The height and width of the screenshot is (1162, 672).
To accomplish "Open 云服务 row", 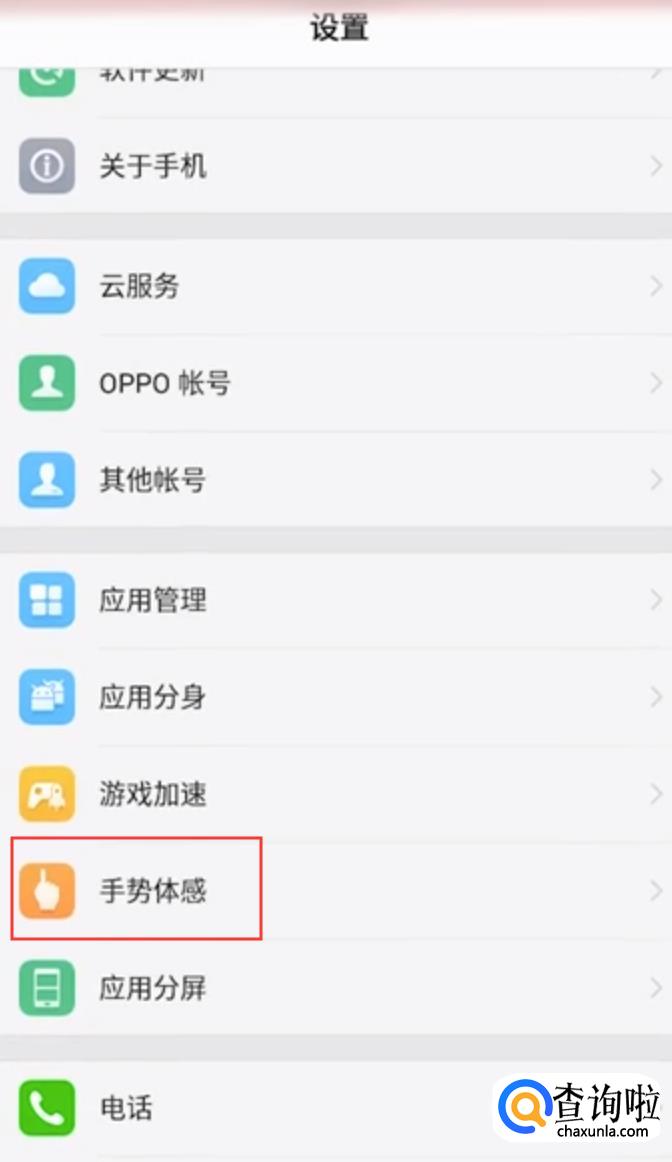I will 336,286.
